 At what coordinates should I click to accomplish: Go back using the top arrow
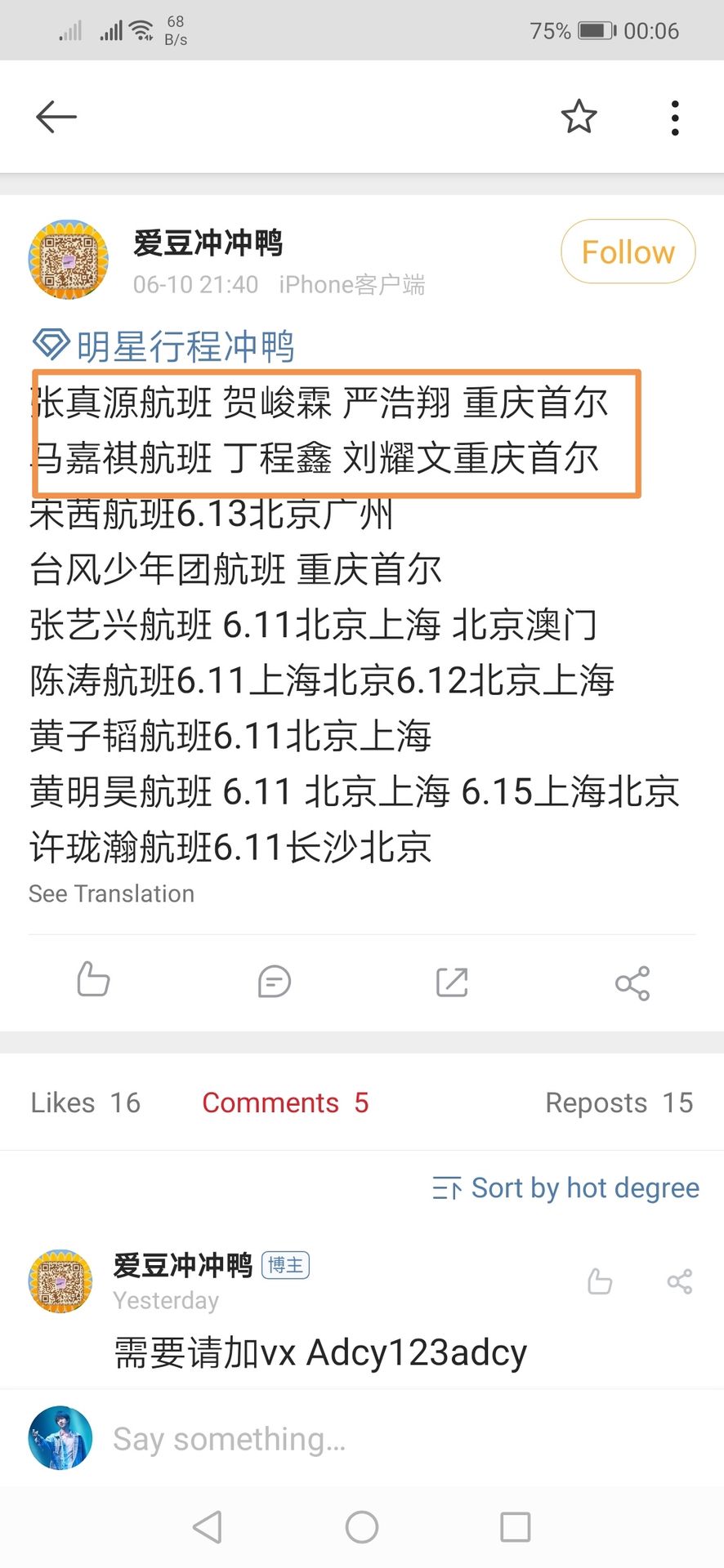pyautogui.click(x=56, y=118)
